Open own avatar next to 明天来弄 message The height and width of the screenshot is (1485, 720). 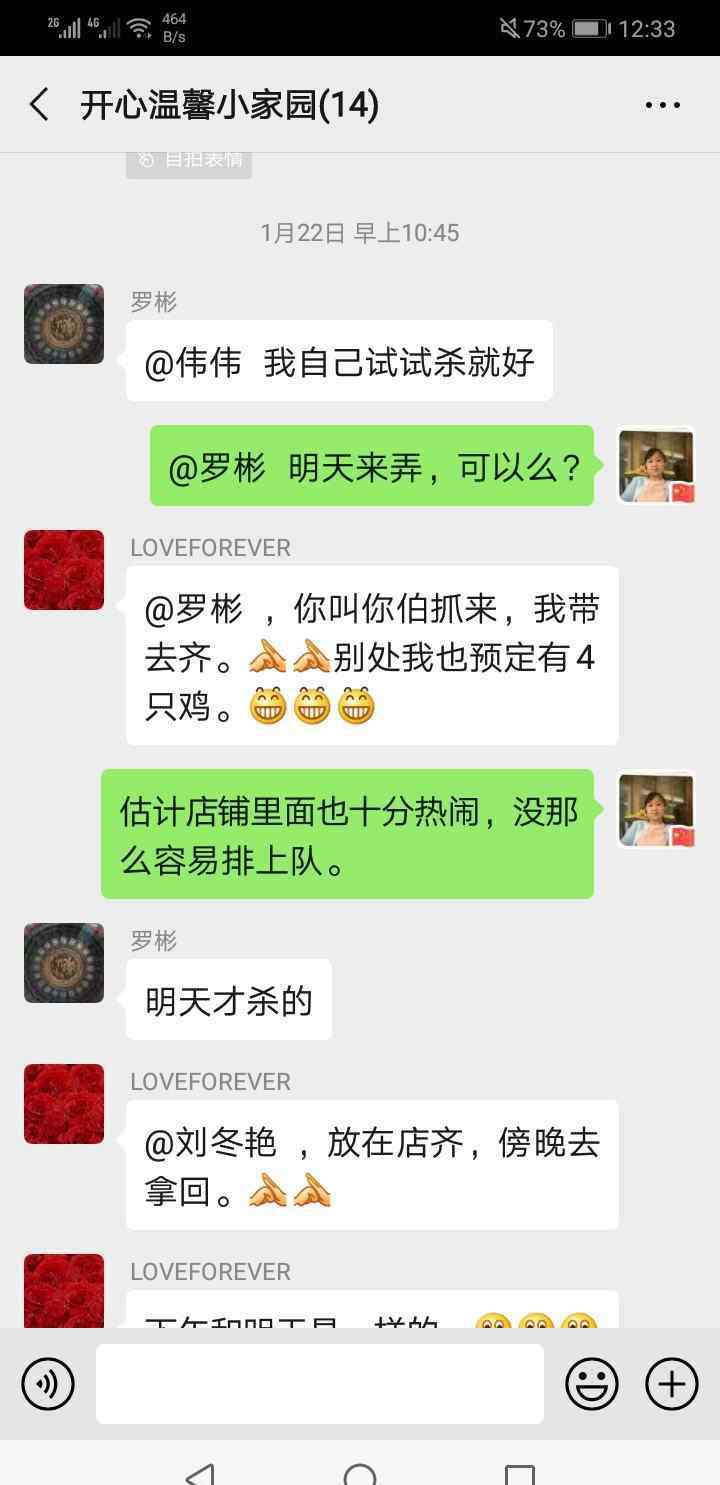coord(656,465)
